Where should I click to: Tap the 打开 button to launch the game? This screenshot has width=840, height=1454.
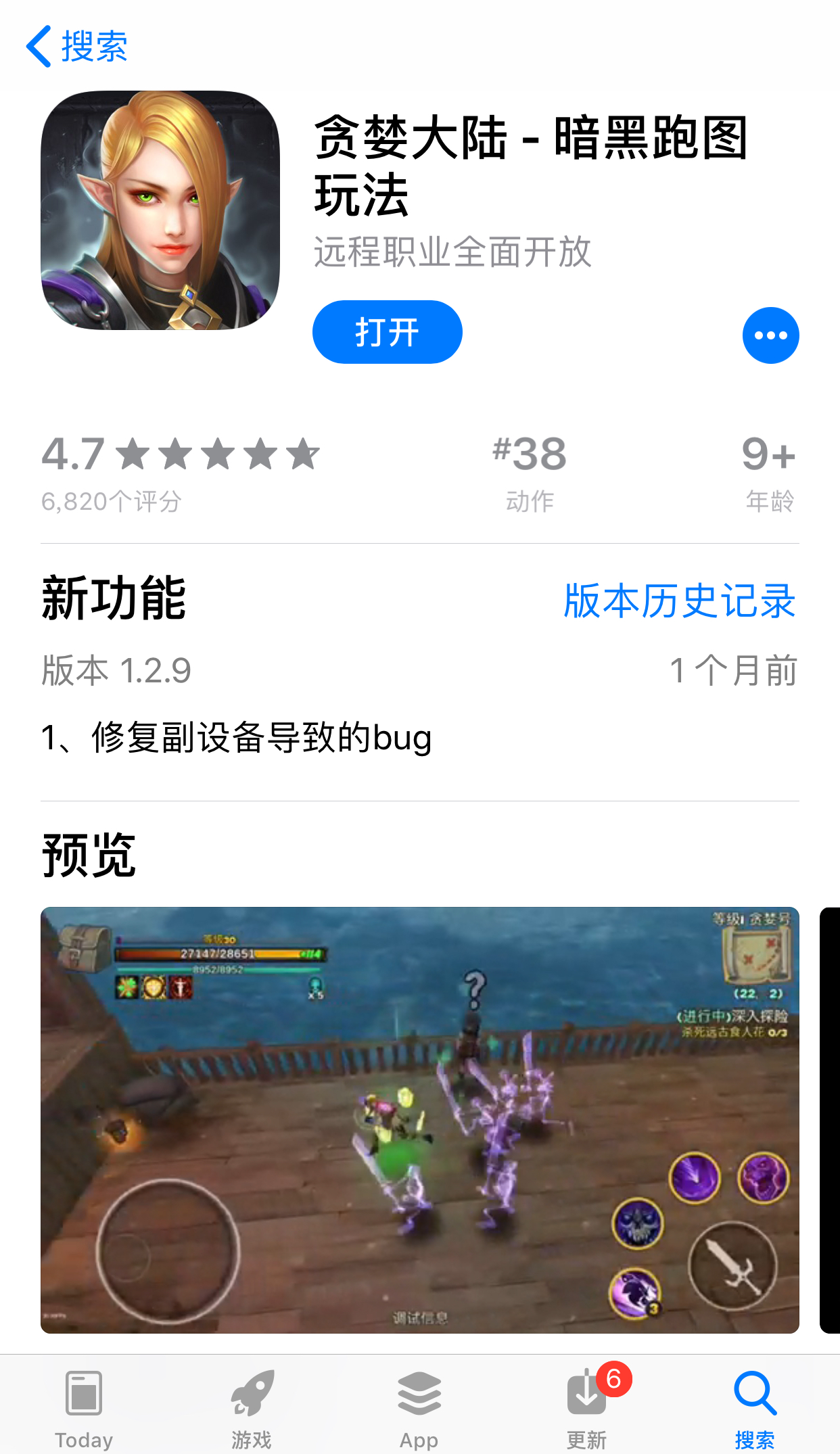click(387, 332)
